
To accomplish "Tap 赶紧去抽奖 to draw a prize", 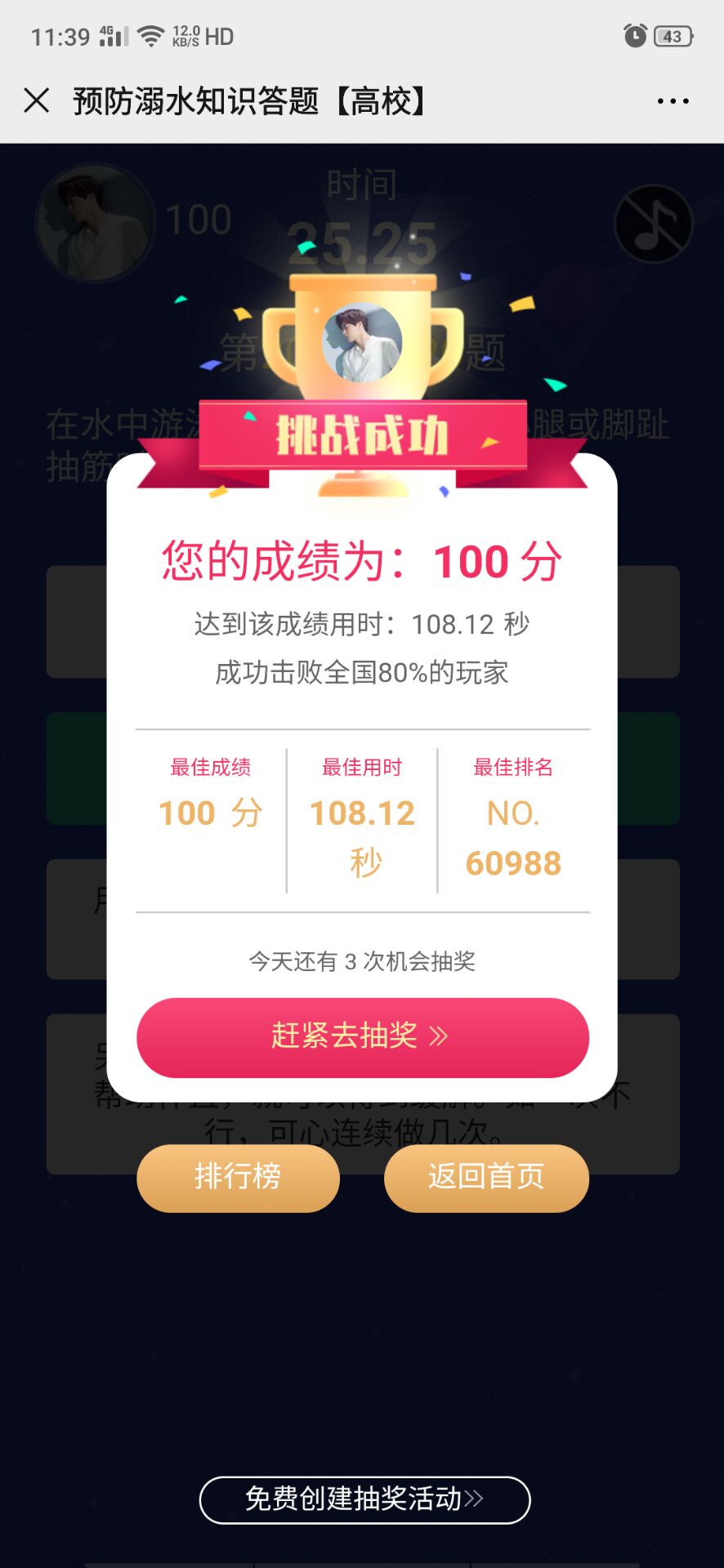I will (x=362, y=1036).
